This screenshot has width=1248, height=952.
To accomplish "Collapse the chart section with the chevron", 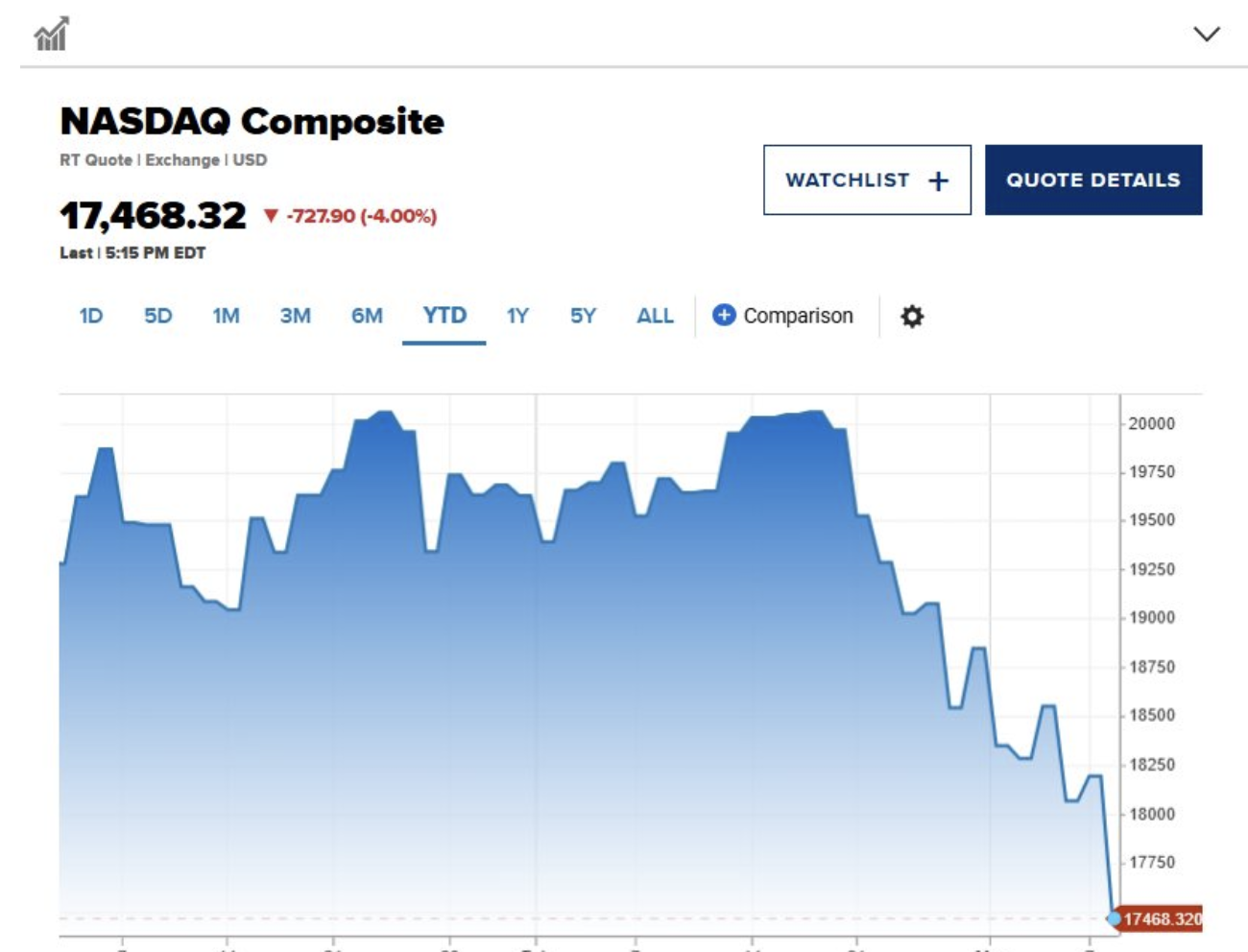I will coord(1206,35).
